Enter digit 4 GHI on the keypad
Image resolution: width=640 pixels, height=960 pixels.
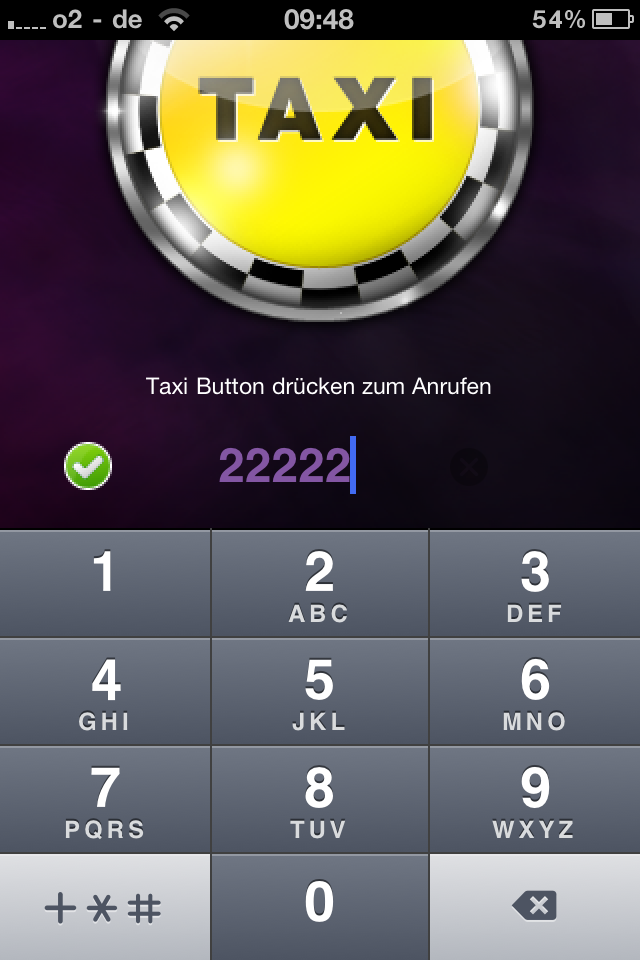click(105, 692)
